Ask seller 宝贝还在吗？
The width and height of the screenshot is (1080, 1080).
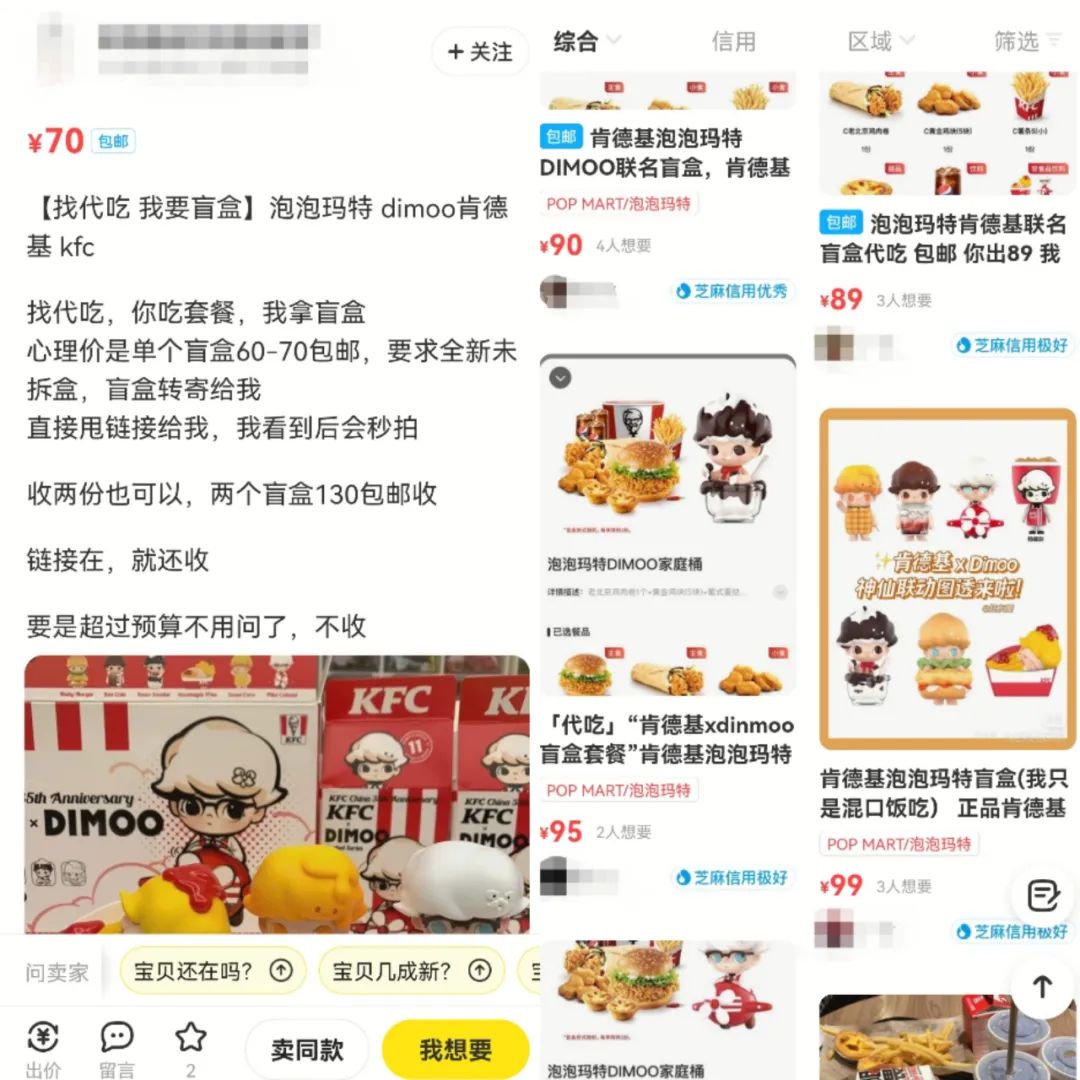[x=212, y=970]
